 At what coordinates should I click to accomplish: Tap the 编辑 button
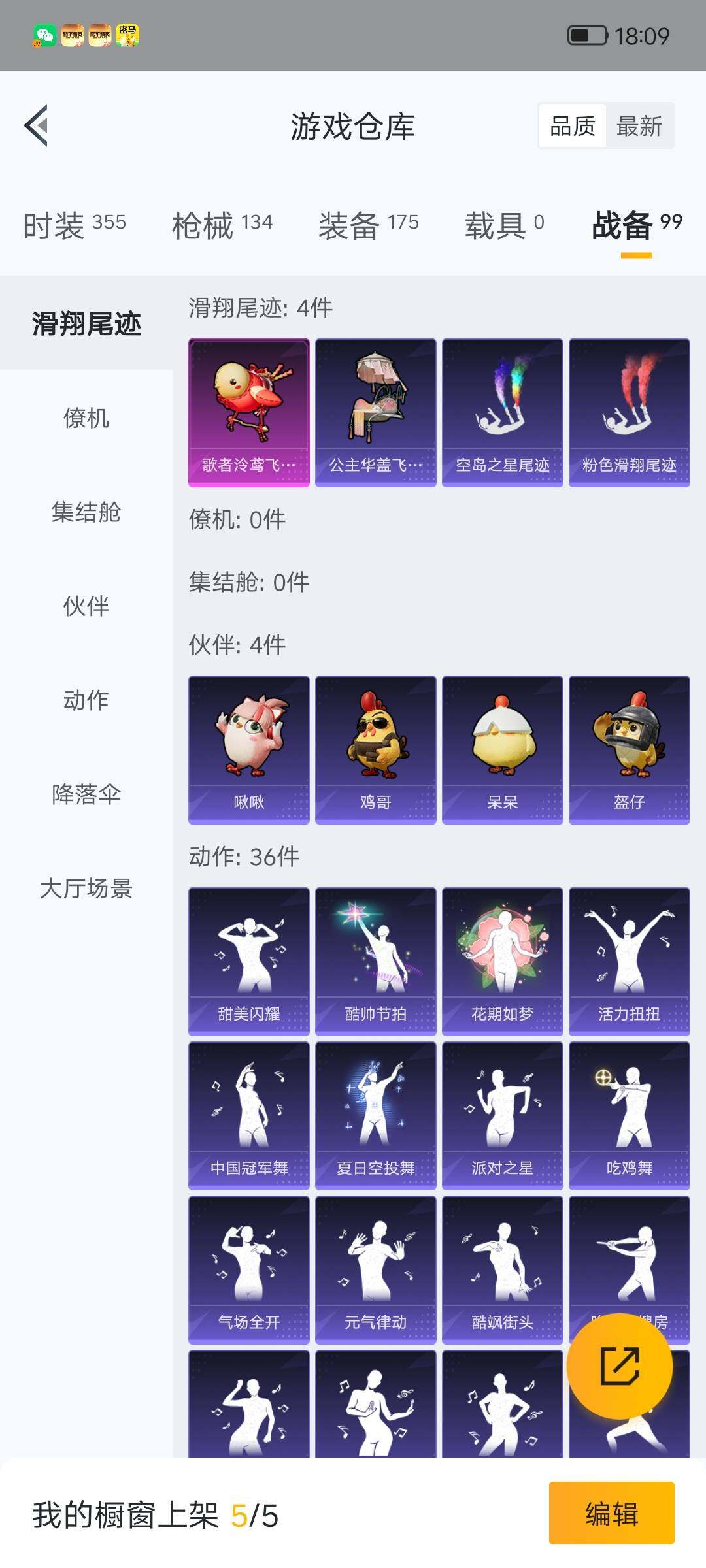[x=611, y=1516]
